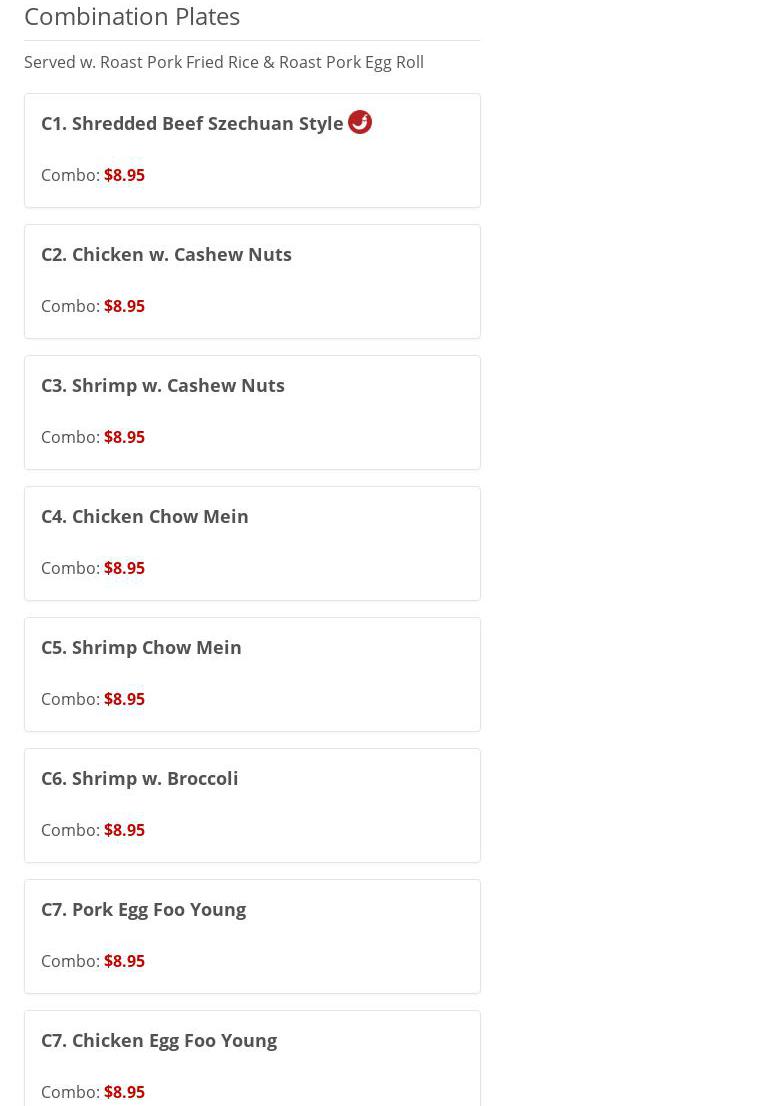Open C7. Pork Egg Foo Young
This screenshot has height=1106, width=770.
[143, 910]
